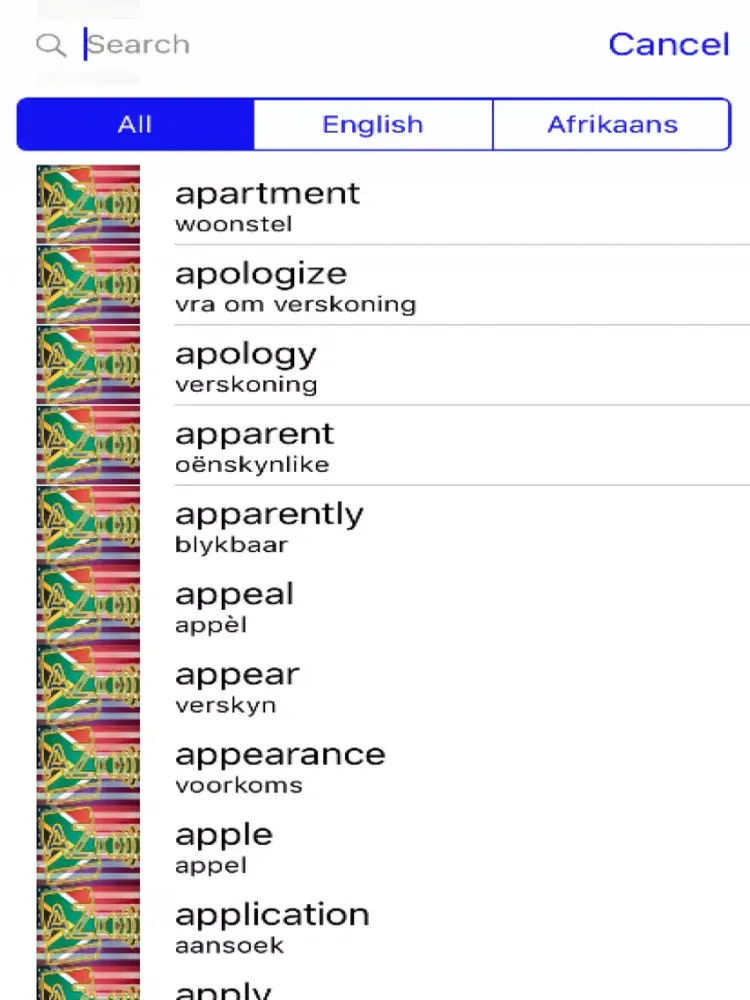Switch to the English tab
Screen dimensions: 750x1000
[x=372, y=124]
